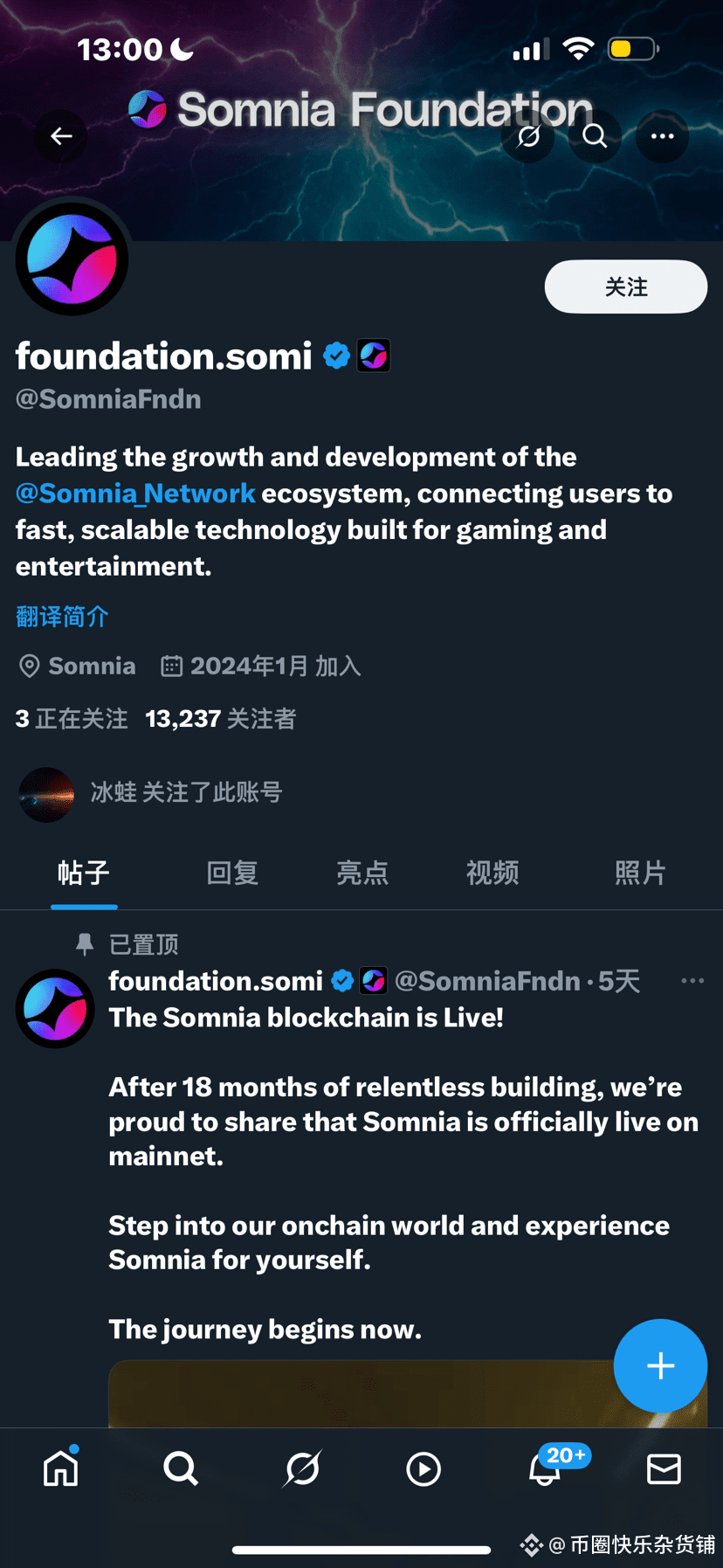Open the Explore search tab
The width and height of the screenshot is (723, 1568).
click(x=181, y=1468)
